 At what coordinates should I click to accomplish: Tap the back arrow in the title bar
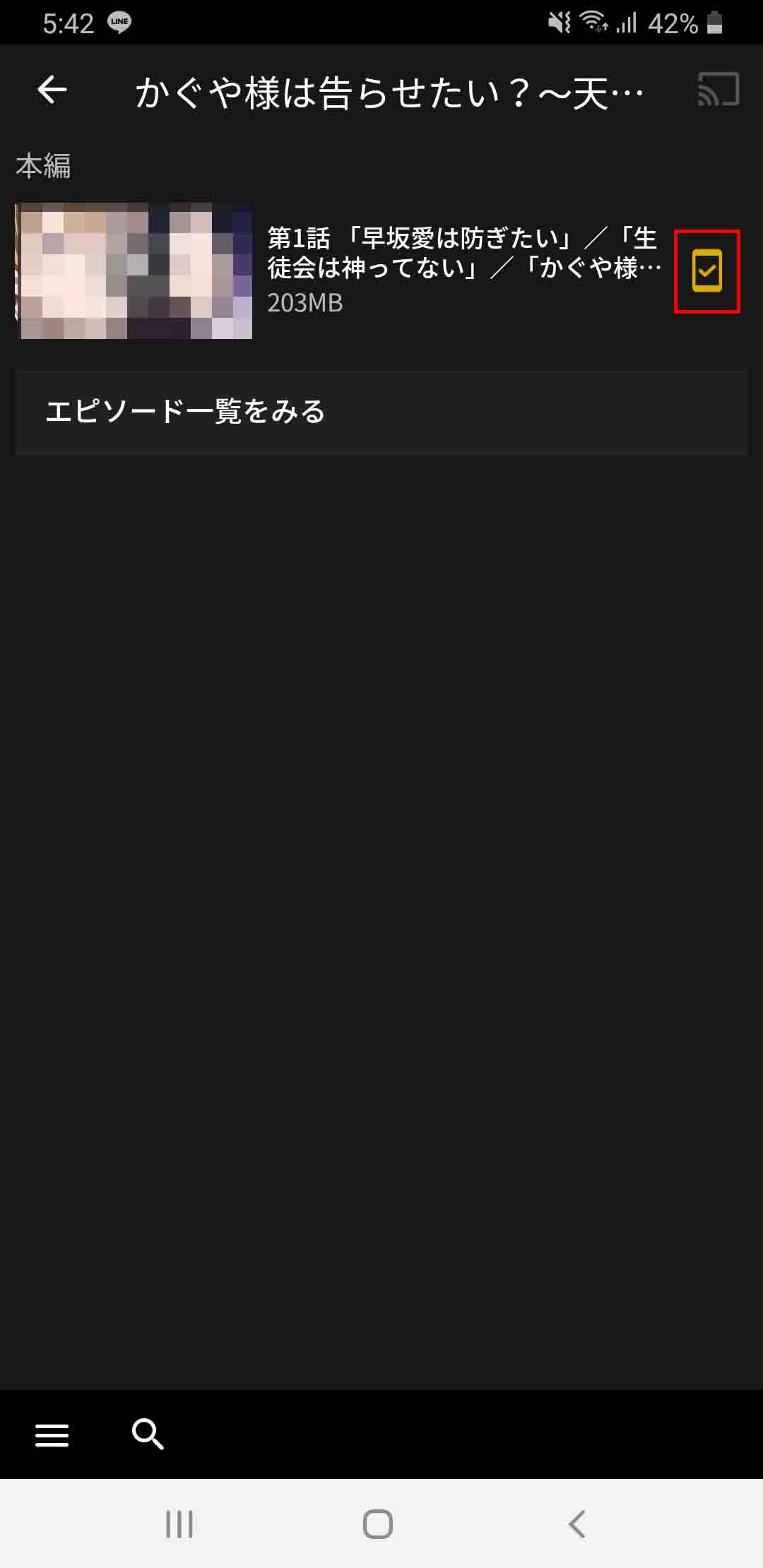click(x=52, y=90)
